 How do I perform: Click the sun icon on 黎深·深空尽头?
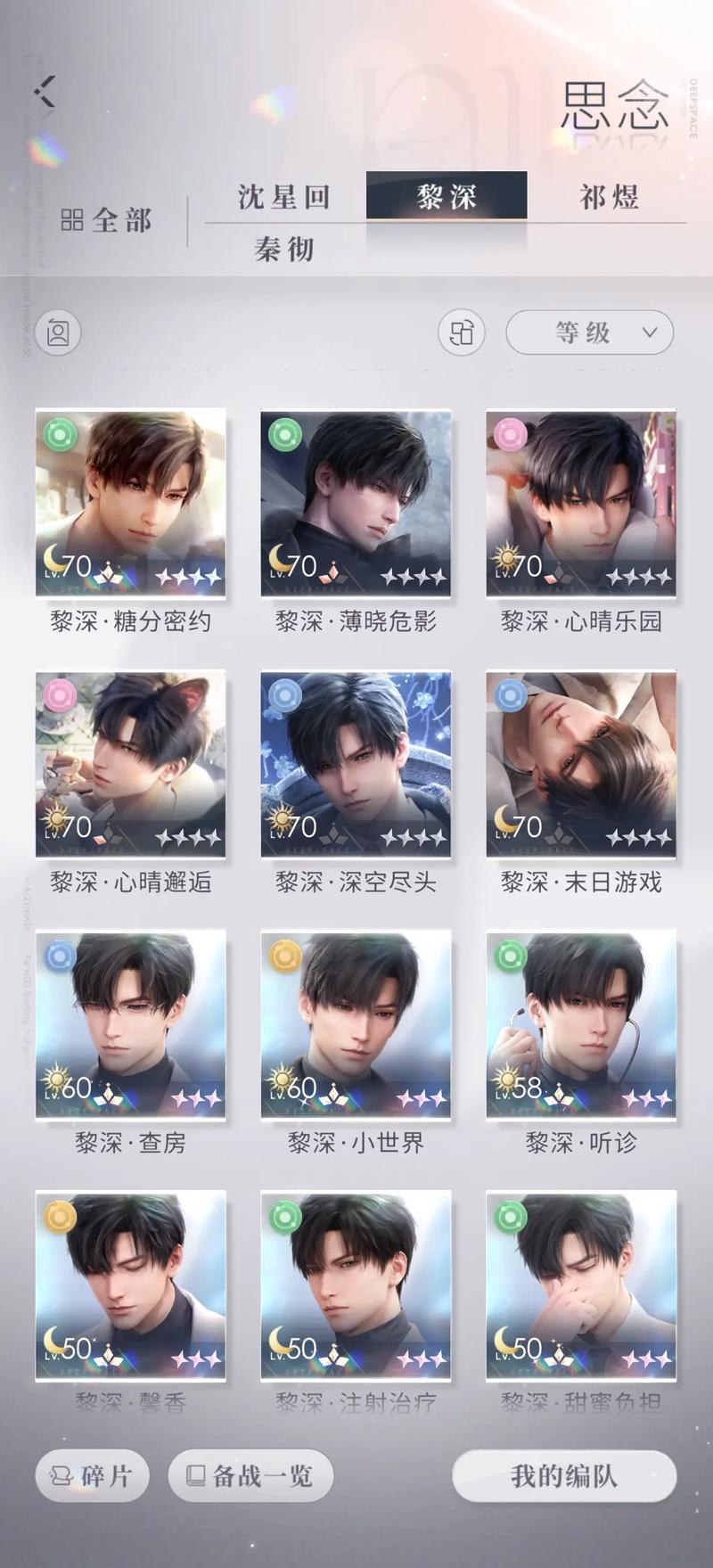[279, 817]
